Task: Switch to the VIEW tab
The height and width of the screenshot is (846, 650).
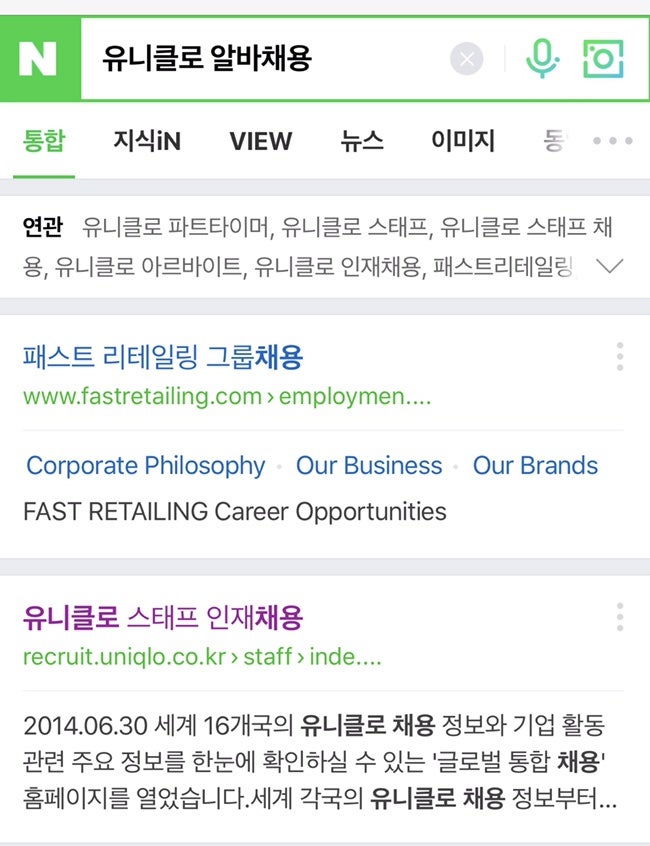Action: click(x=261, y=141)
